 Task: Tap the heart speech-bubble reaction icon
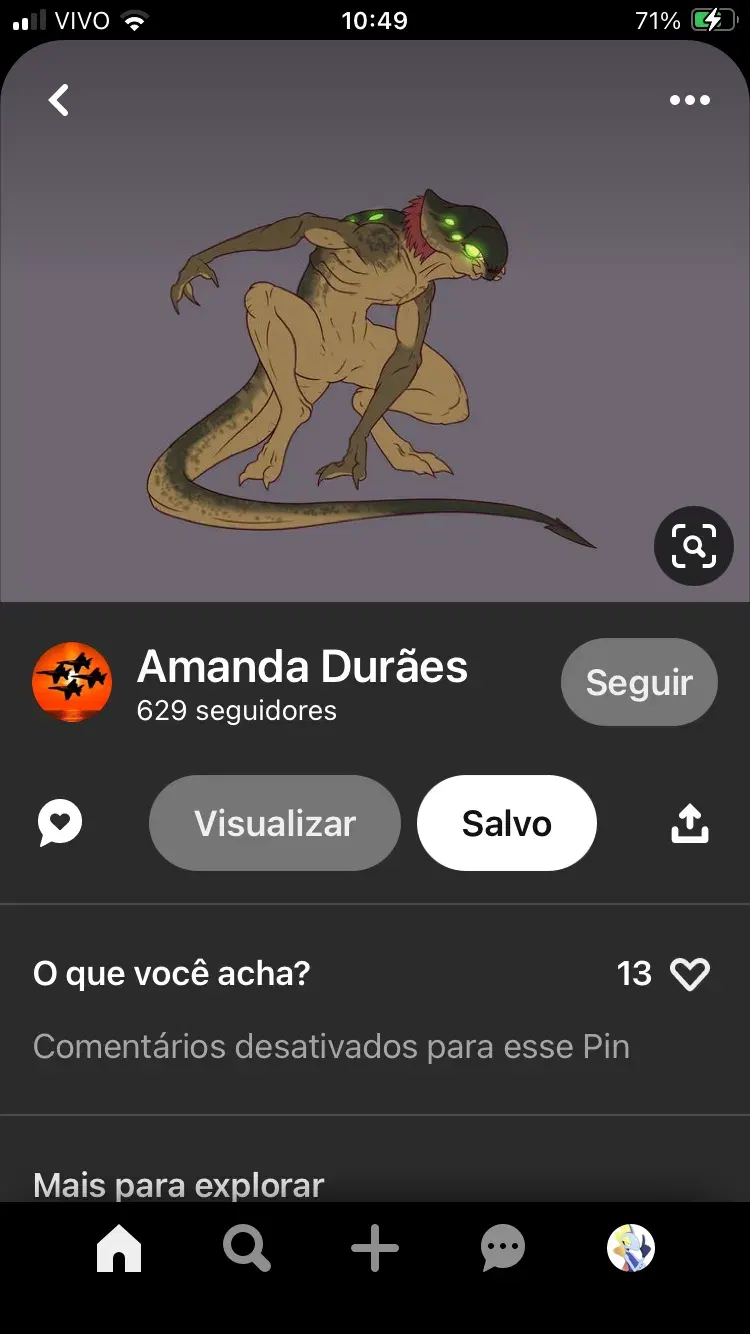click(x=60, y=823)
